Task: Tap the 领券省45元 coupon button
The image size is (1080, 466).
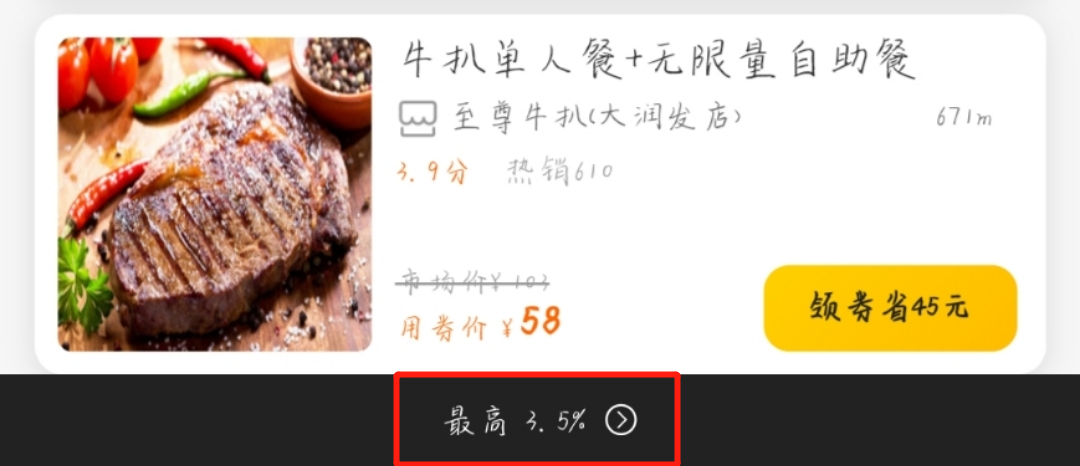Action: (889, 308)
